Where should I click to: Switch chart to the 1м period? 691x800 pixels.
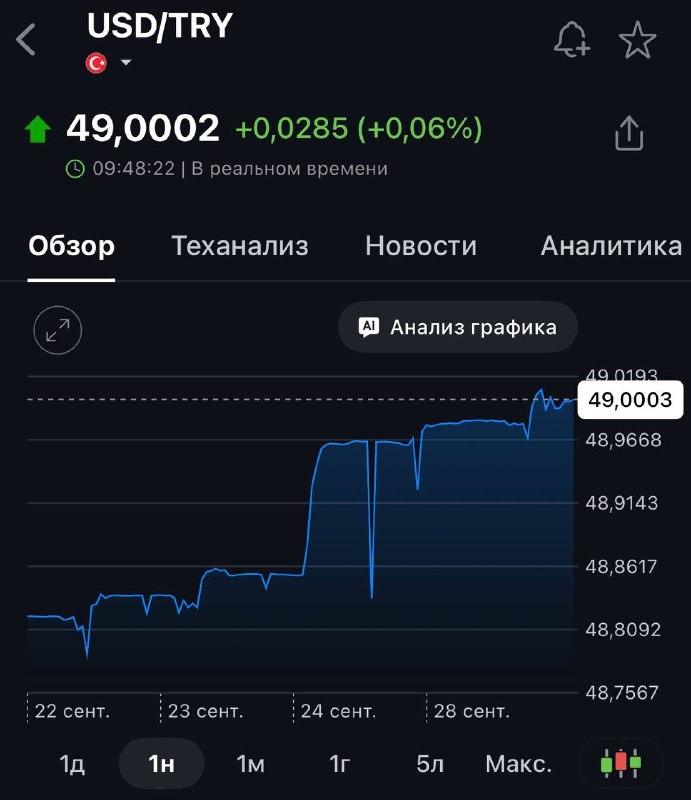(x=251, y=764)
